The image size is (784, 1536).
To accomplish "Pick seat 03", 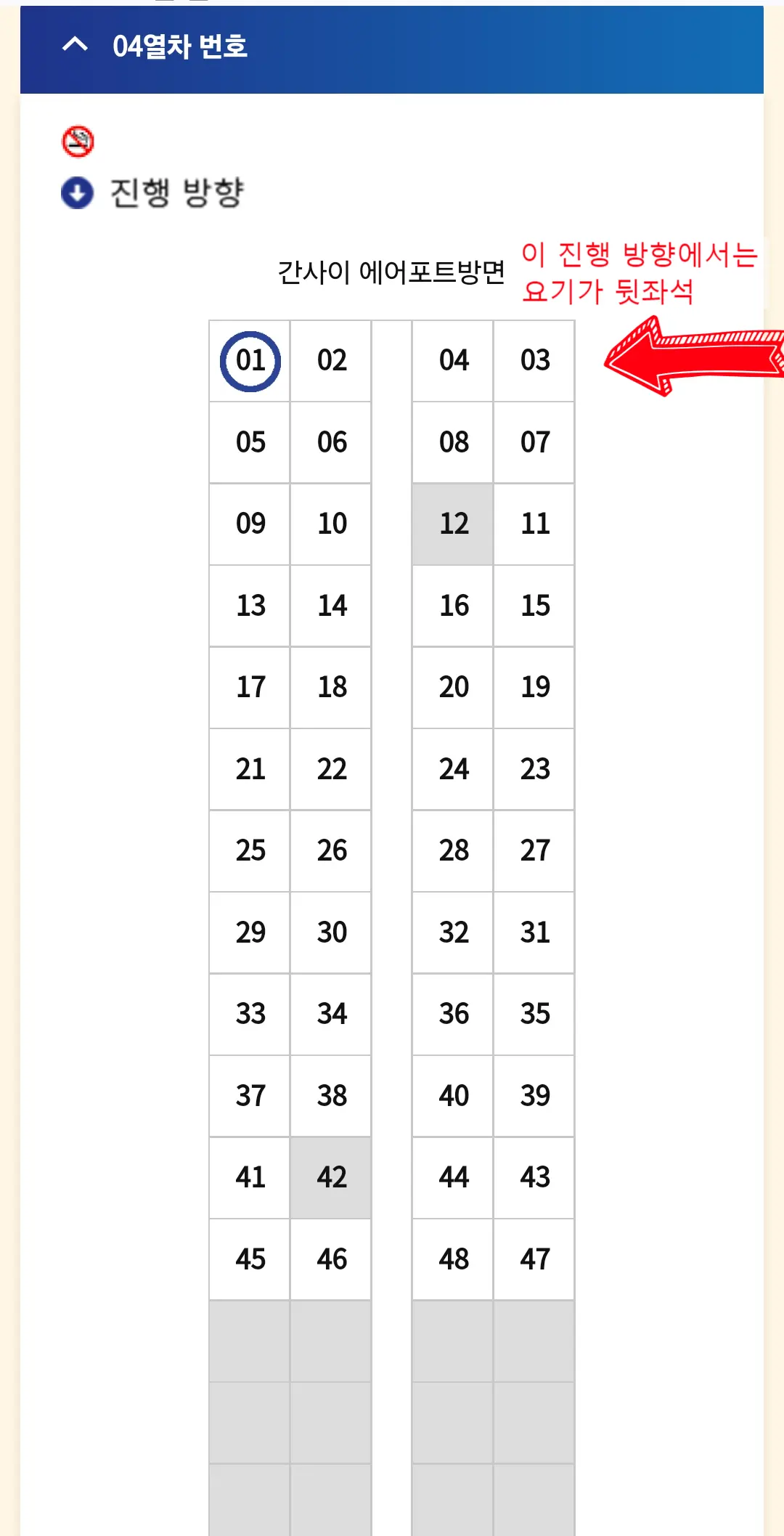I will tap(535, 361).
